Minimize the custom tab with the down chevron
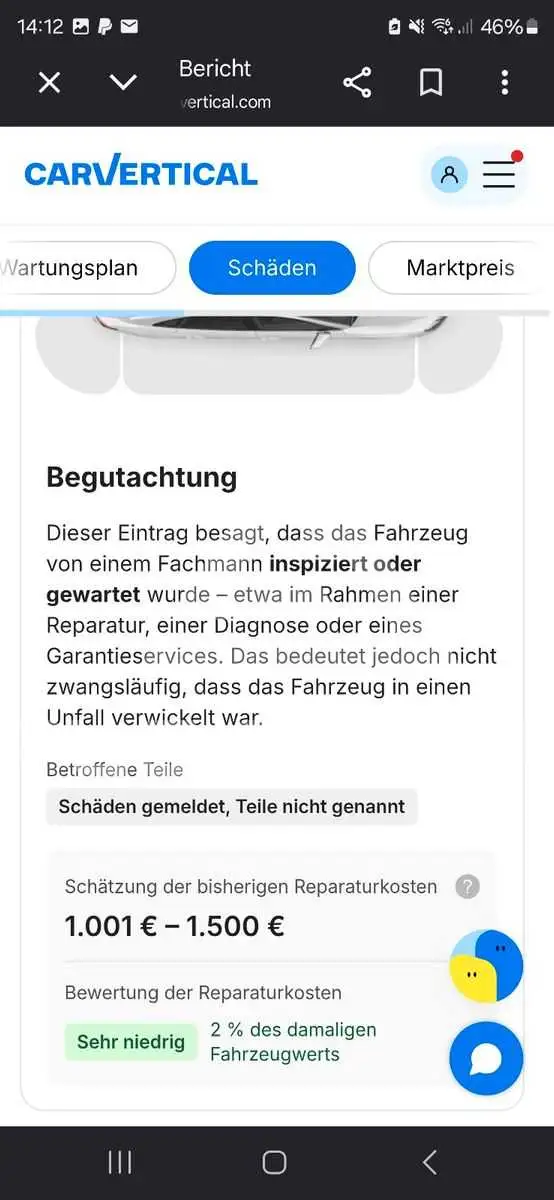Screen dimensions: 554x1200 [x=122, y=82]
